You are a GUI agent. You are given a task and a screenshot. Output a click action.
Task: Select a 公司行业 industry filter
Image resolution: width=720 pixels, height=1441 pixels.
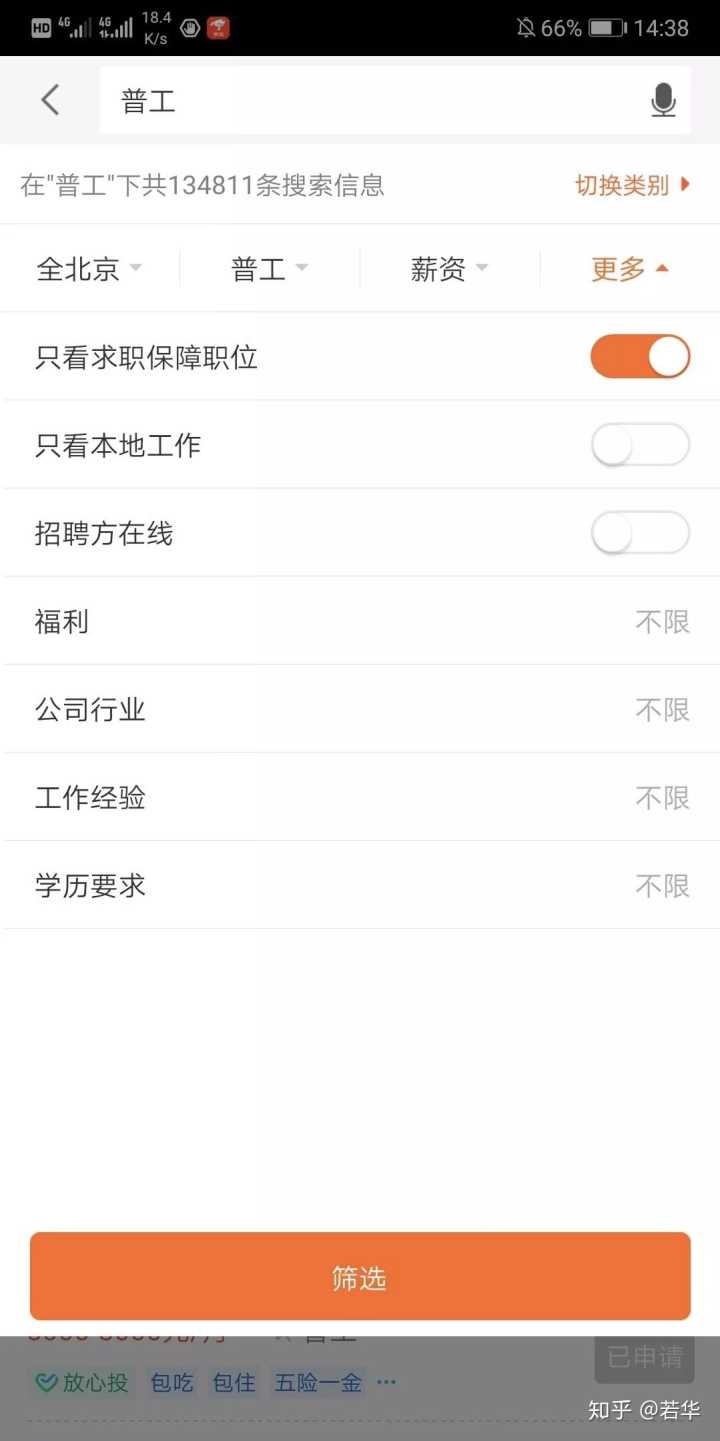pyautogui.click(x=360, y=710)
